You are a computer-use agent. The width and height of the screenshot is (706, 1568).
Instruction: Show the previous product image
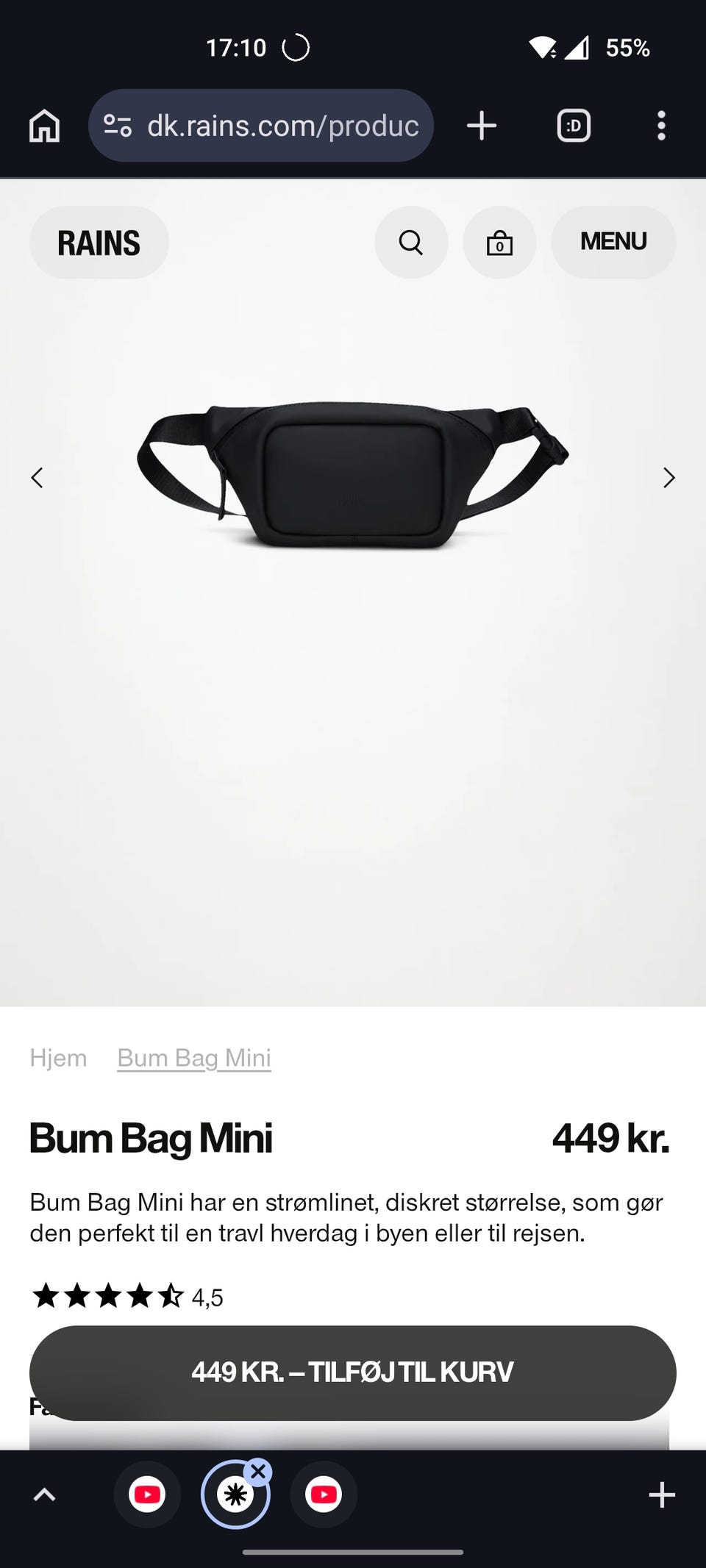(37, 478)
